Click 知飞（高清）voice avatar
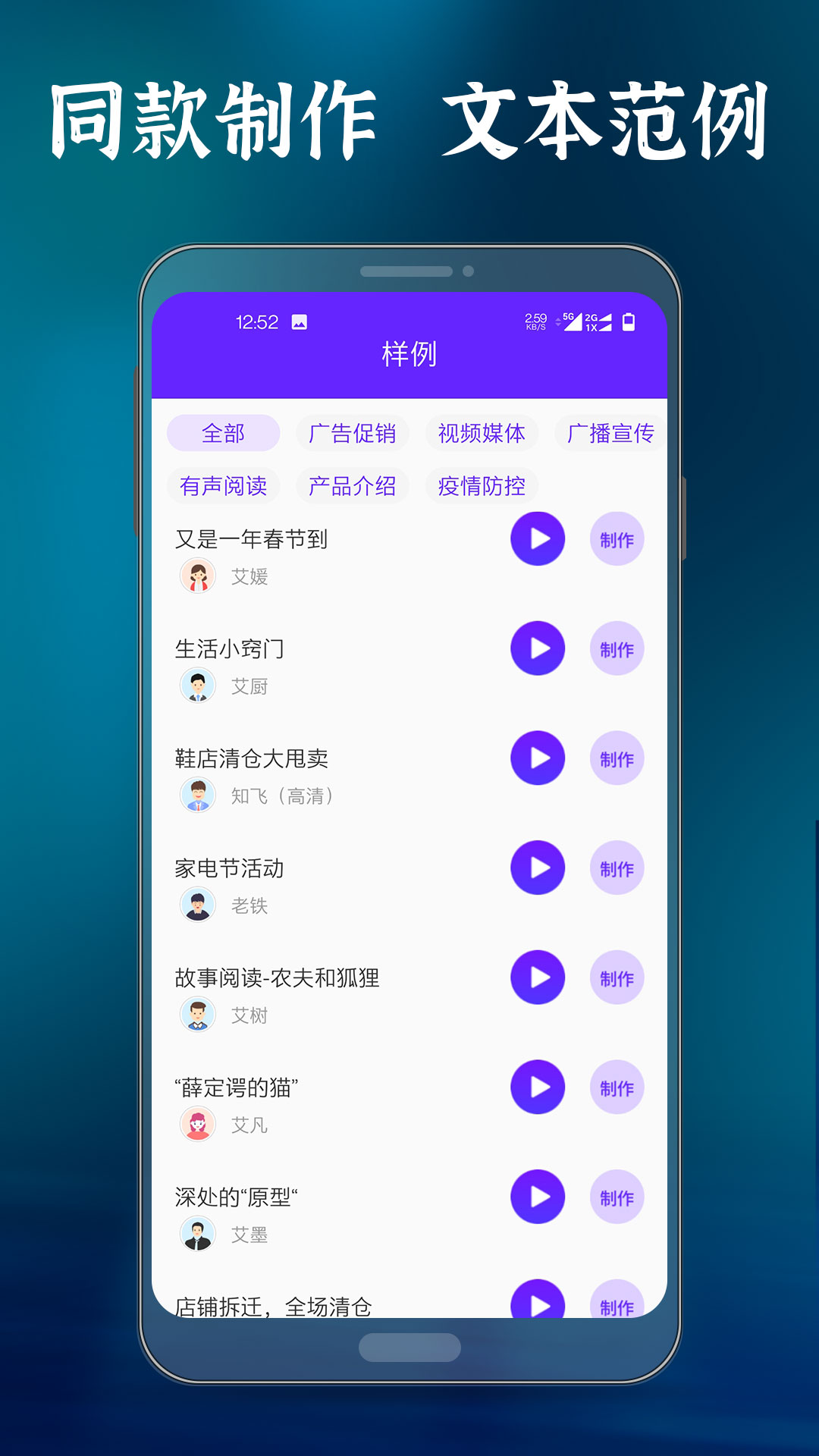Viewport: 819px width, 1456px height. 198,795
